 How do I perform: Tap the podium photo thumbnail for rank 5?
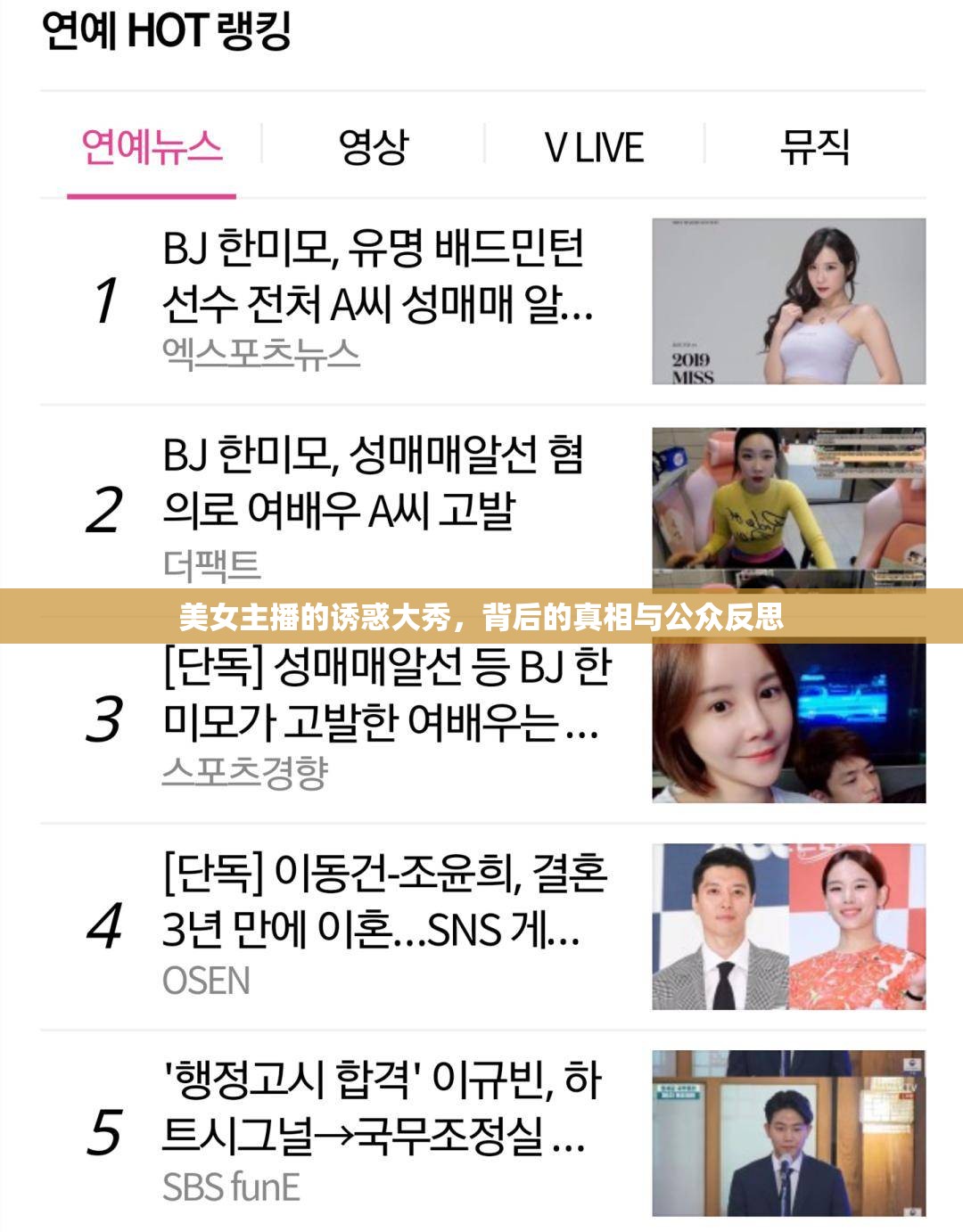click(x=788, y=1133)
